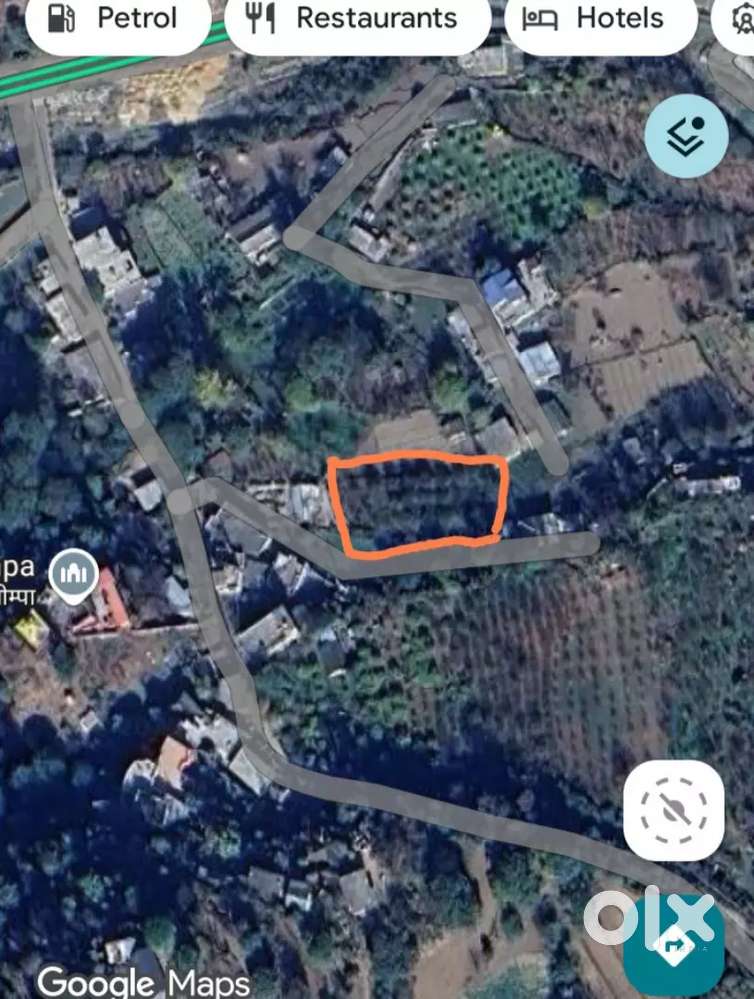Open directions with the teal arrow button

(676, 944)
